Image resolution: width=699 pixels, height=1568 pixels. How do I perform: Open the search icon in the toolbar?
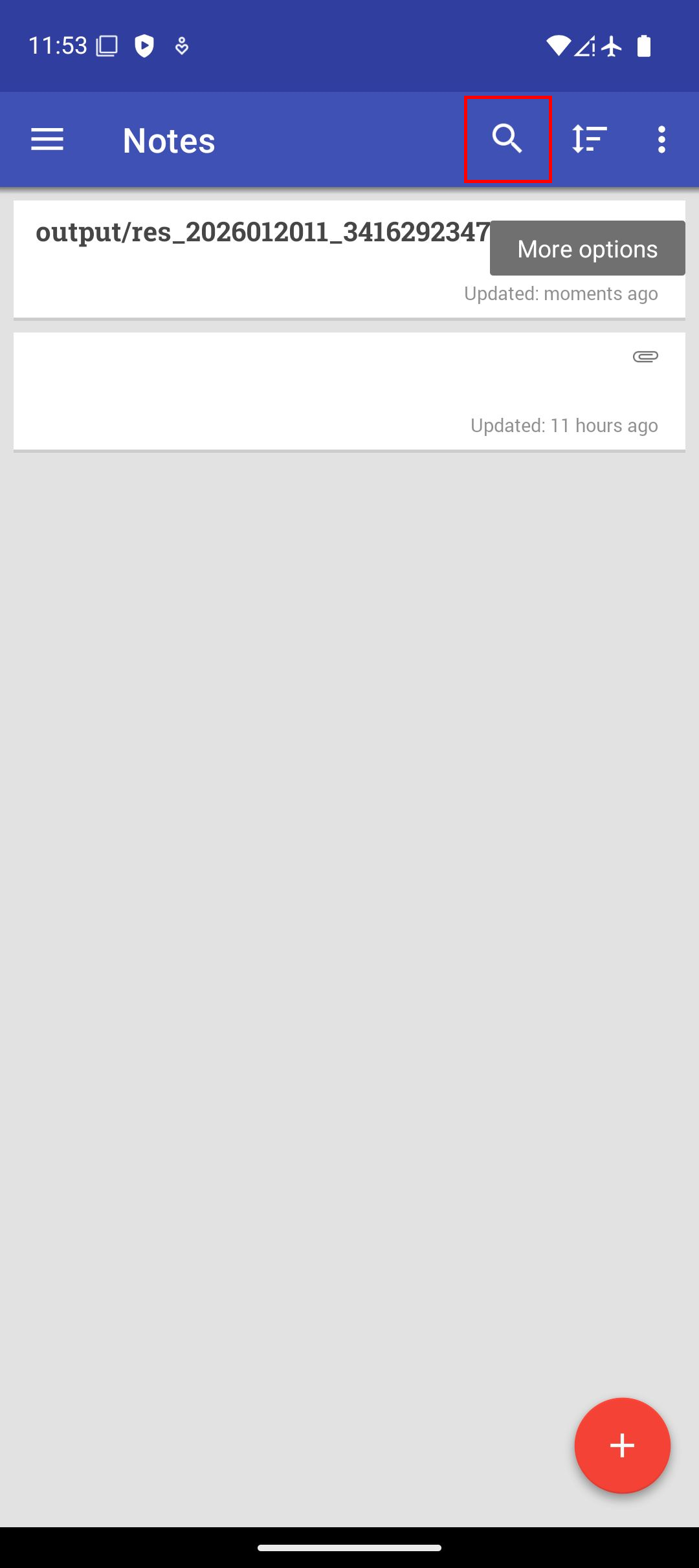point(507,139)
